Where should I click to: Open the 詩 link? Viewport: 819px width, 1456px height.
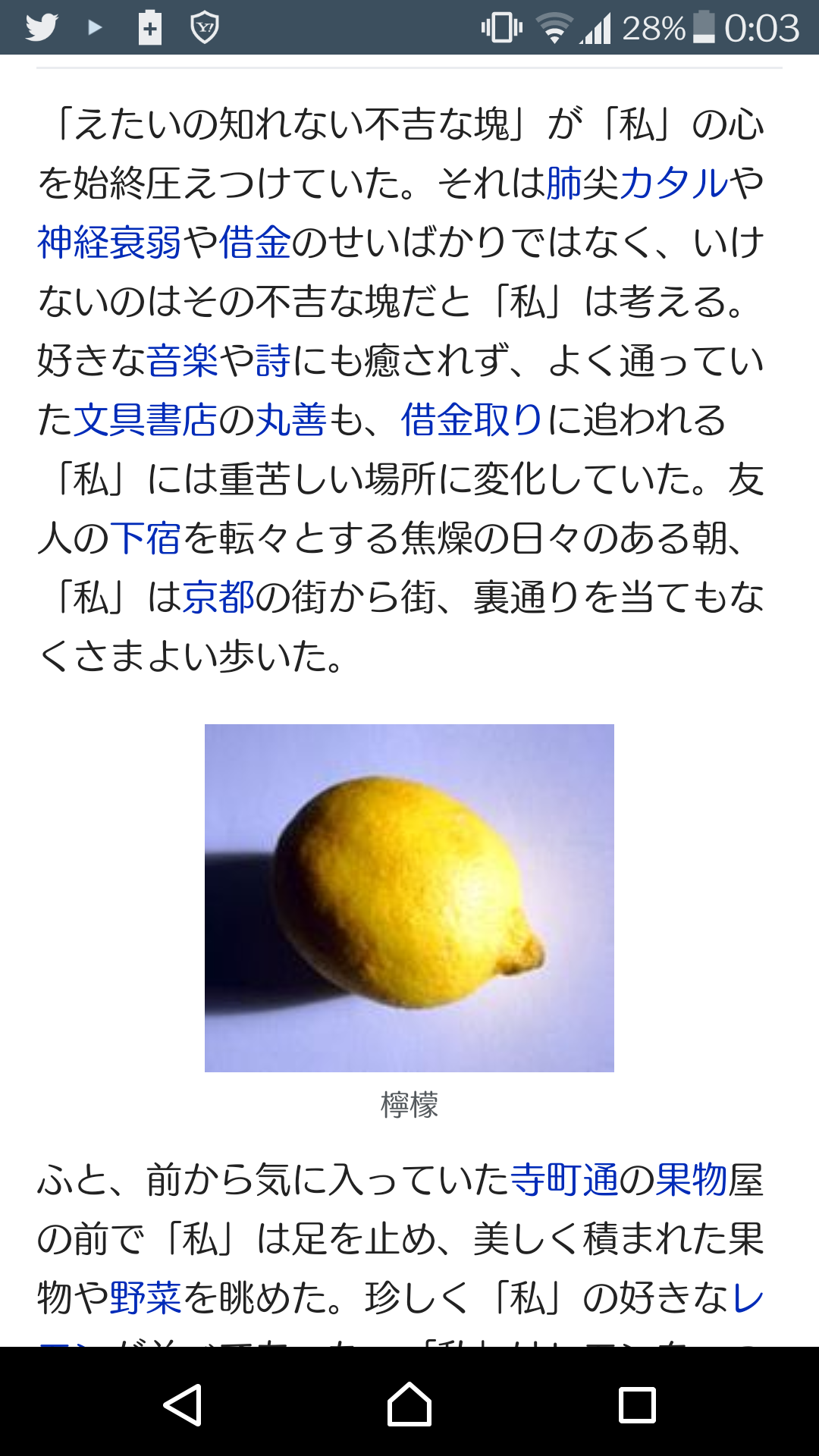273,361
